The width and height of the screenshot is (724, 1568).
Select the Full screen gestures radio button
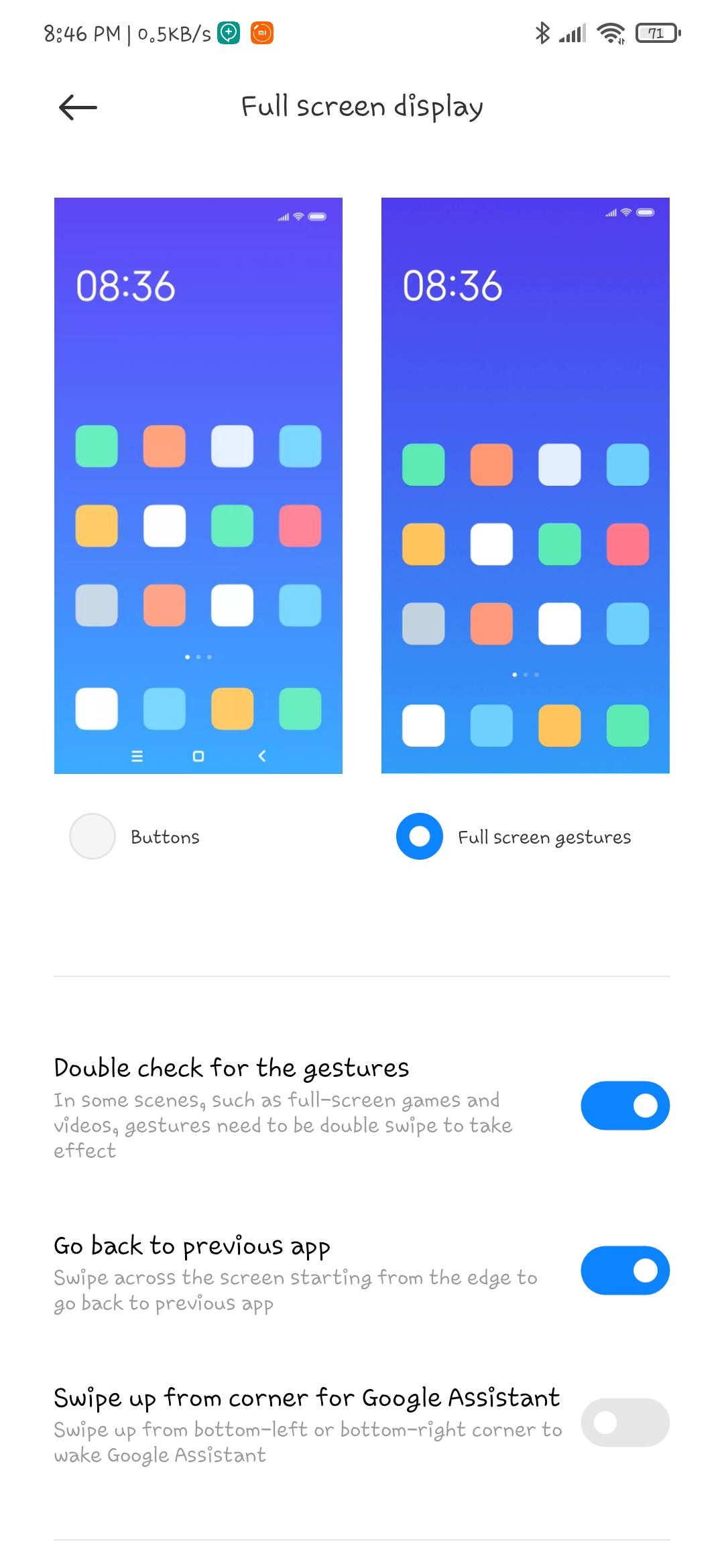click(420, 836)
